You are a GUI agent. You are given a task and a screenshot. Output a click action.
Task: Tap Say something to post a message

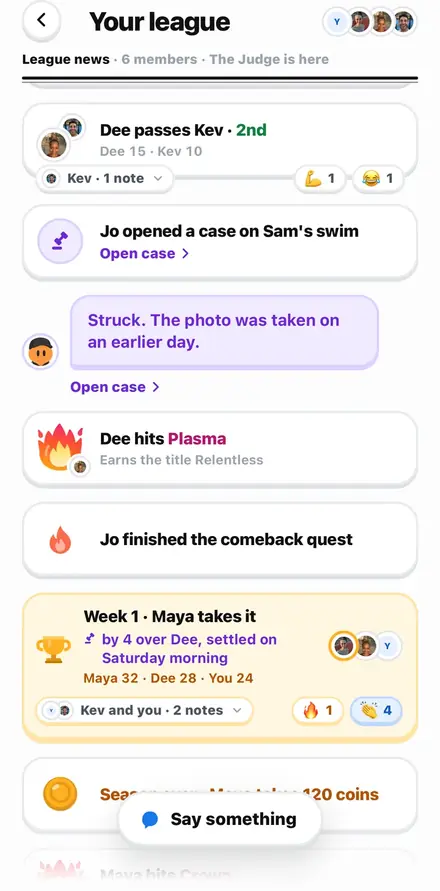[x=220, y=819]
